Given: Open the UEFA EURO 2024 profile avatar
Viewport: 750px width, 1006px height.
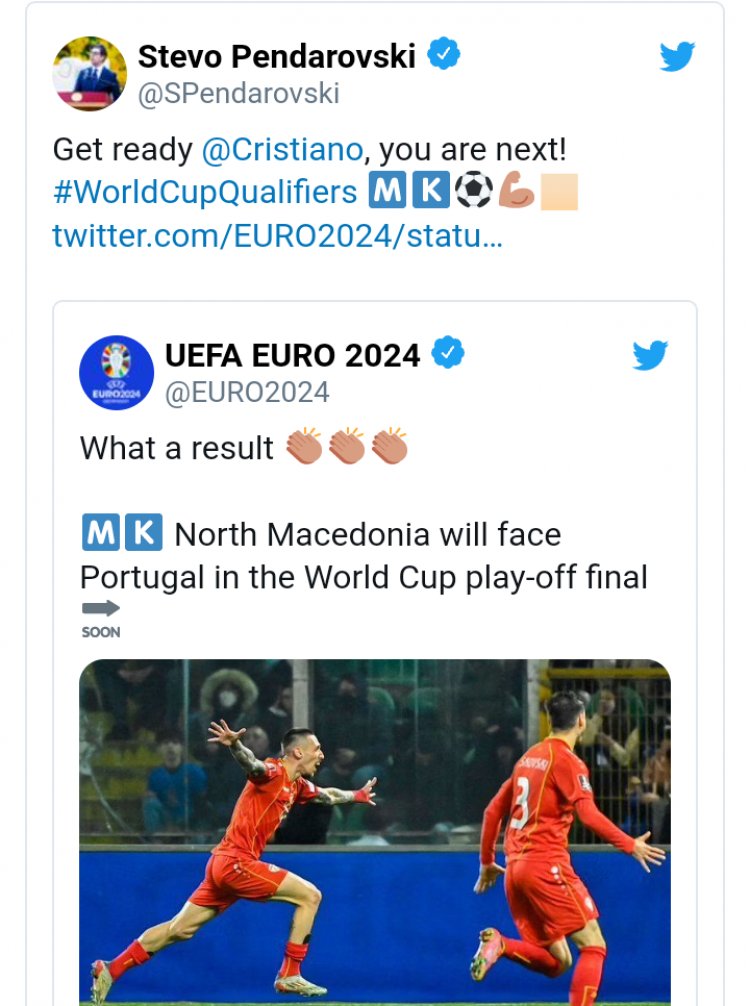Looking at the screenshot, I should (116, 373).
